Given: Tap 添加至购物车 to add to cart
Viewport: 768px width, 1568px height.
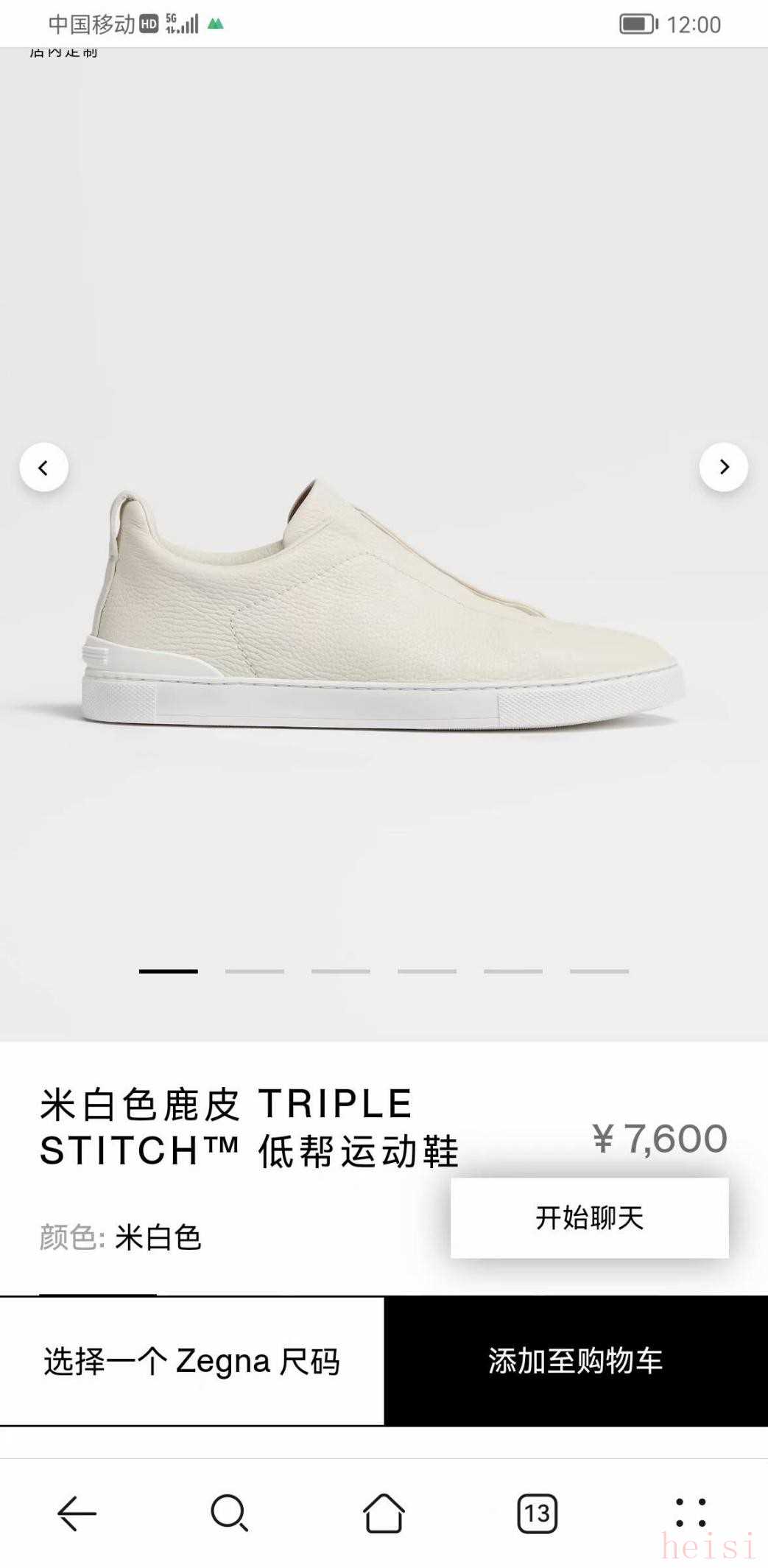Looking at the screenshot, I should point(576,1361).
